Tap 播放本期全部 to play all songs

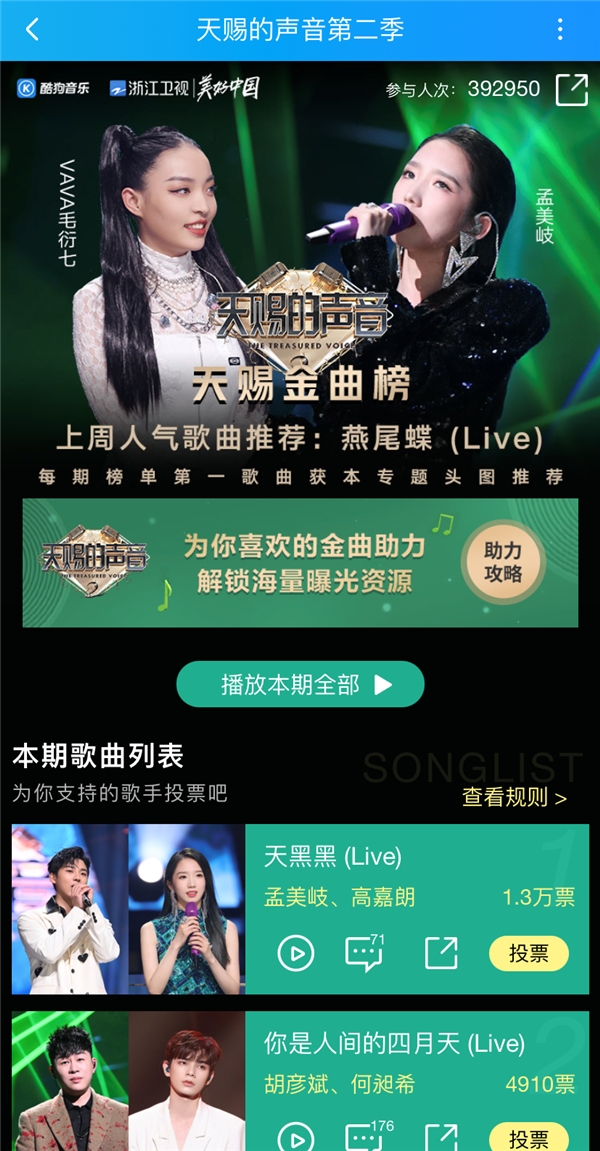coord(300,685)
